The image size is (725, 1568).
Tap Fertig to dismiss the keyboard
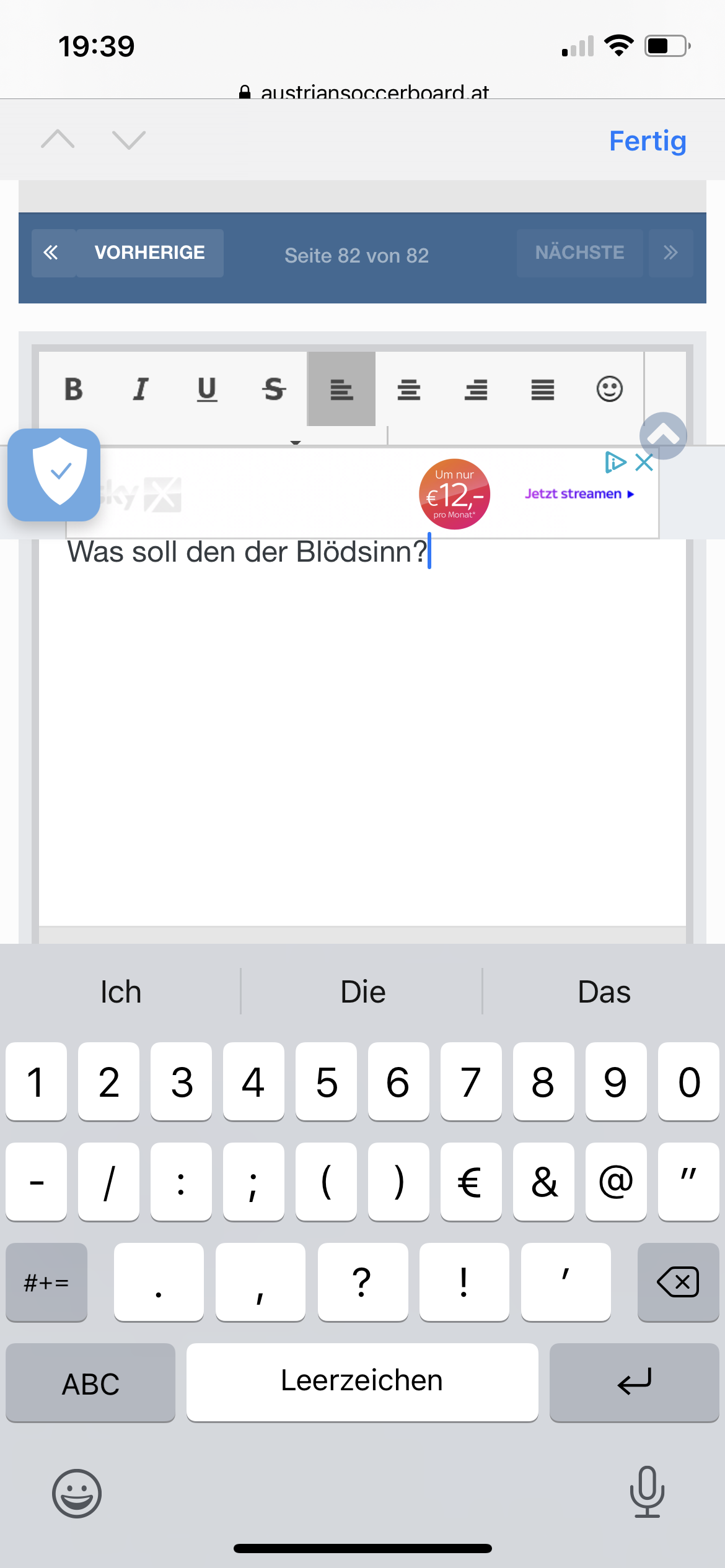click(648, 141)
